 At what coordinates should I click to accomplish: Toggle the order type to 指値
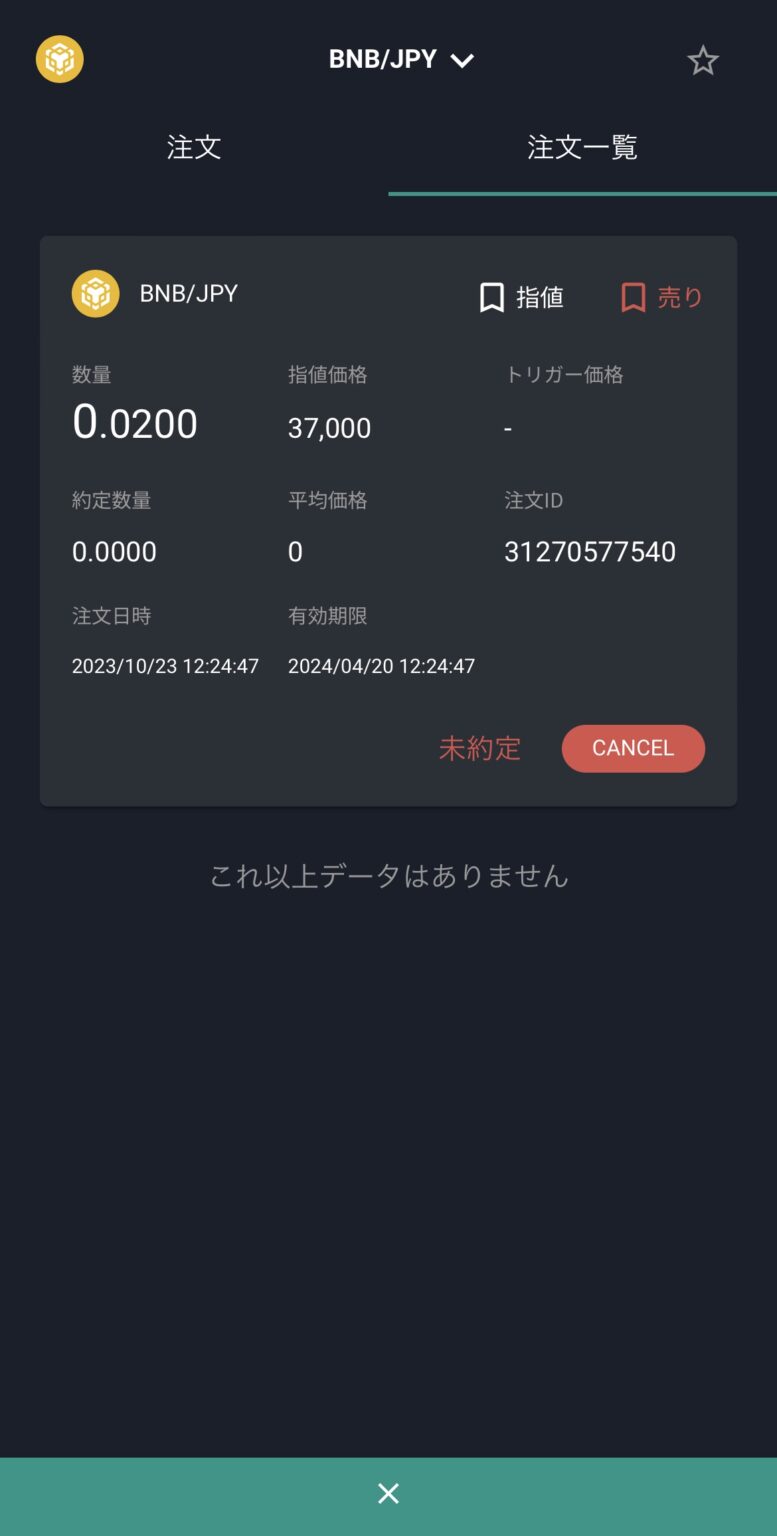point(521,297)
